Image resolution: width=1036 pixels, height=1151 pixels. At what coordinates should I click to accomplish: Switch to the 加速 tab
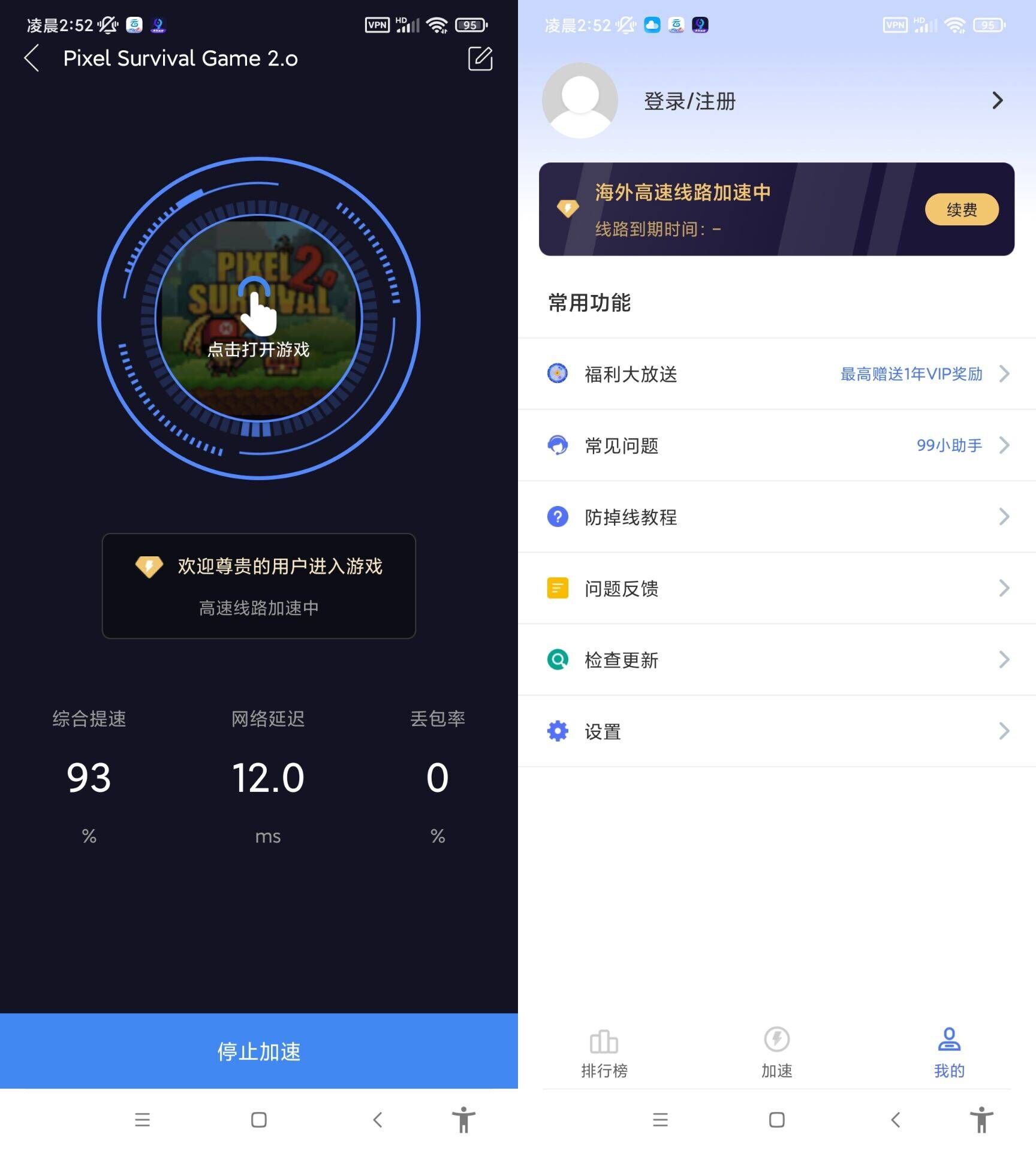[x=776, y=1053]
